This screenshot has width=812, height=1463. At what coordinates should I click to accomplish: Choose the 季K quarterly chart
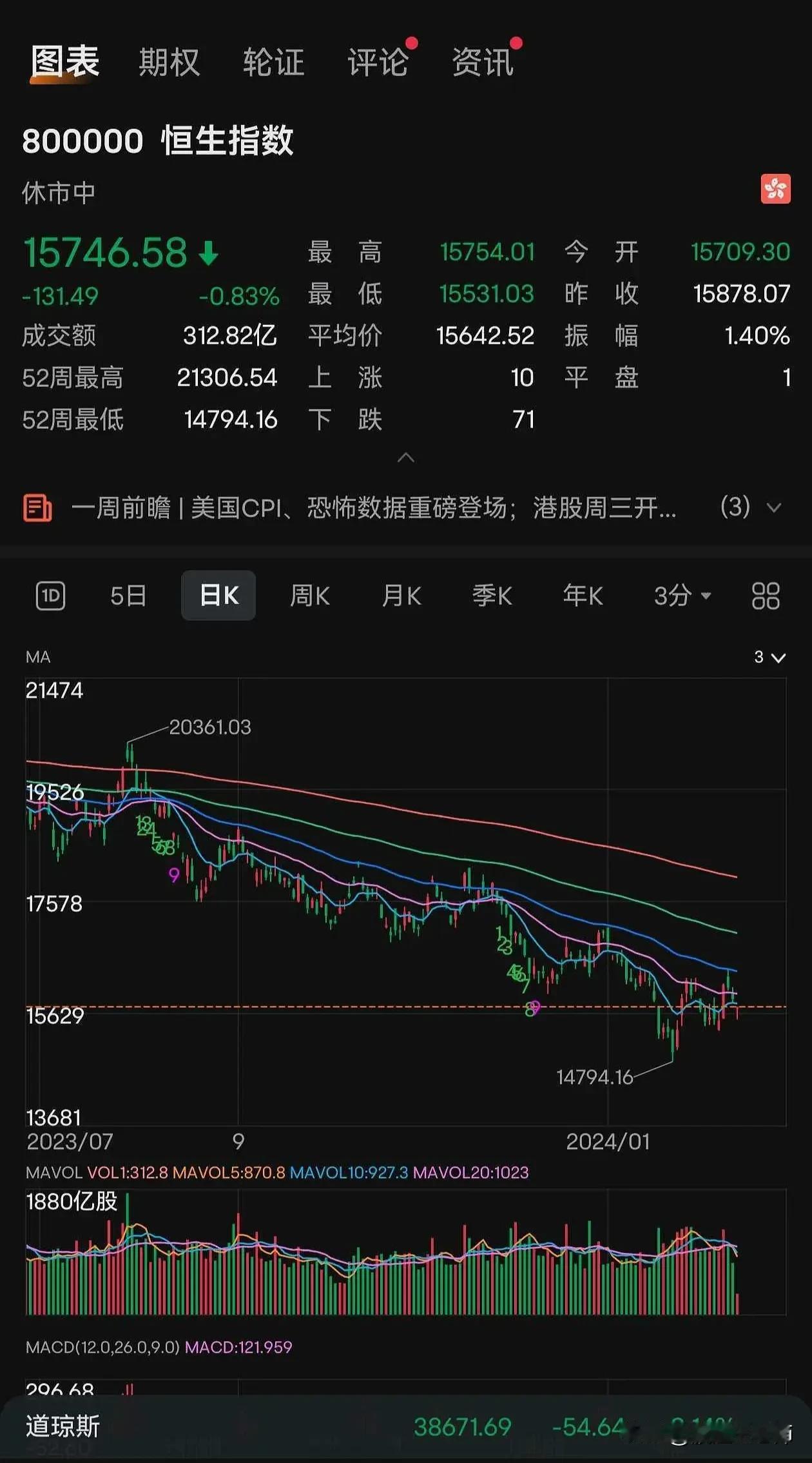(x=492, y=595)
